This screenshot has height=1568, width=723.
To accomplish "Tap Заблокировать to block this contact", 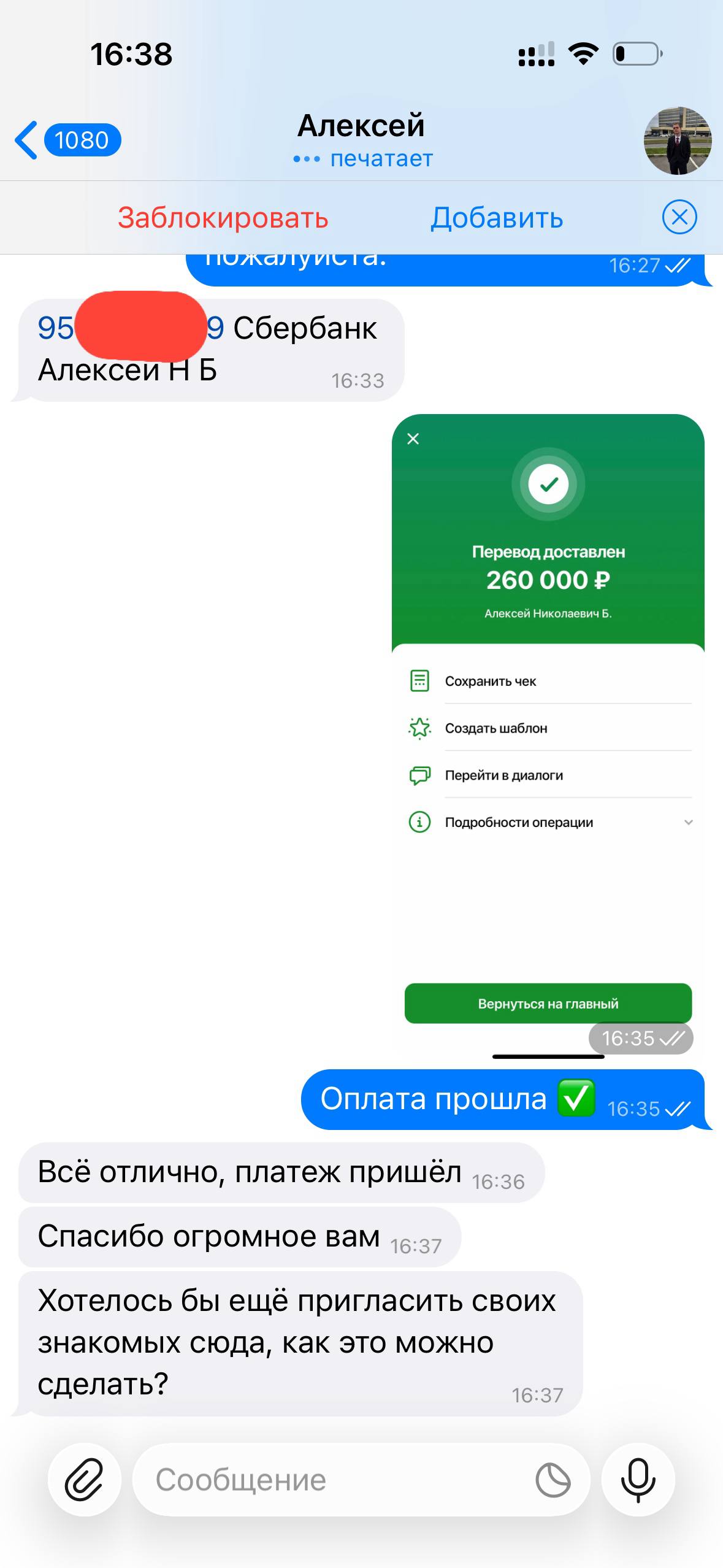I will coord(223,218).
